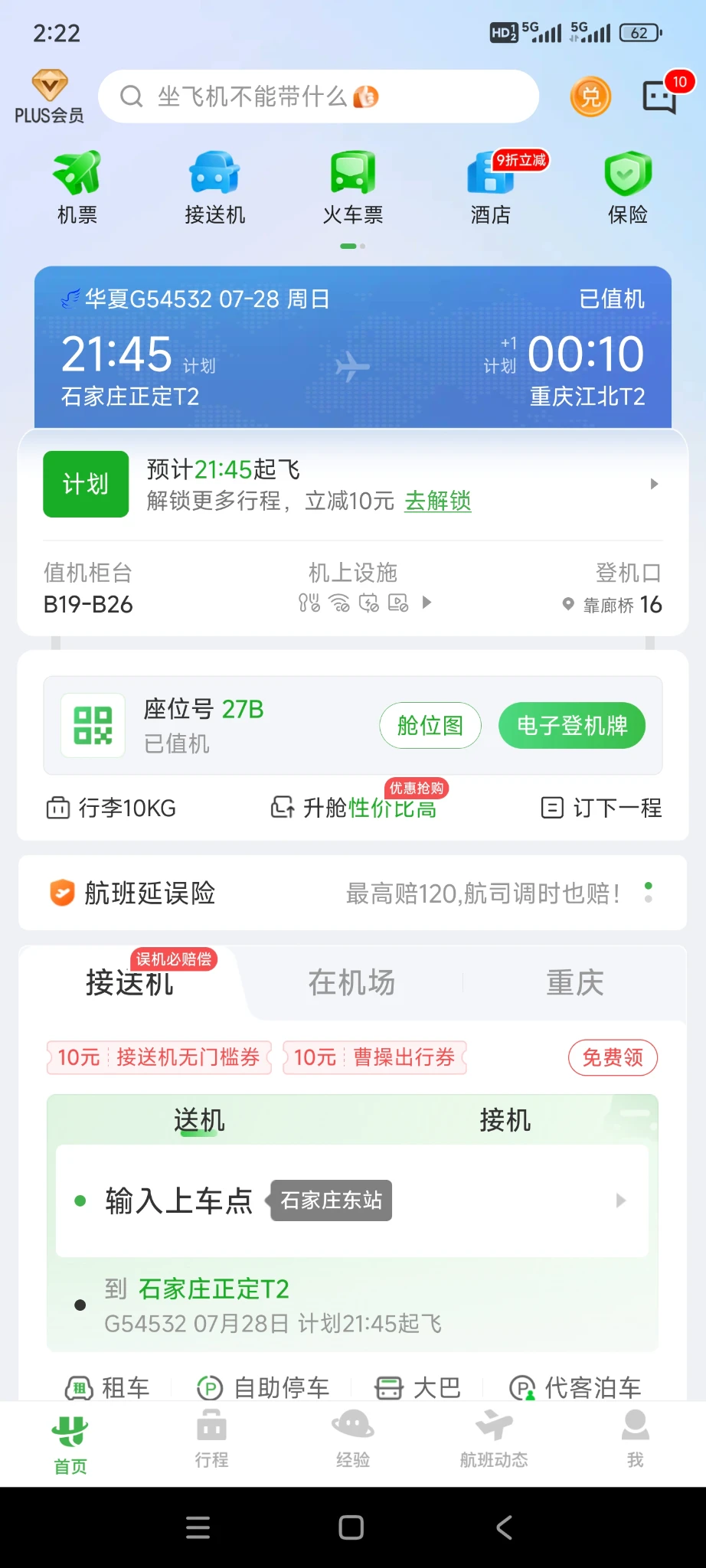The image size is (706, 1568).
Task: View the 舱位图 seat map
Action: (430, 725)
